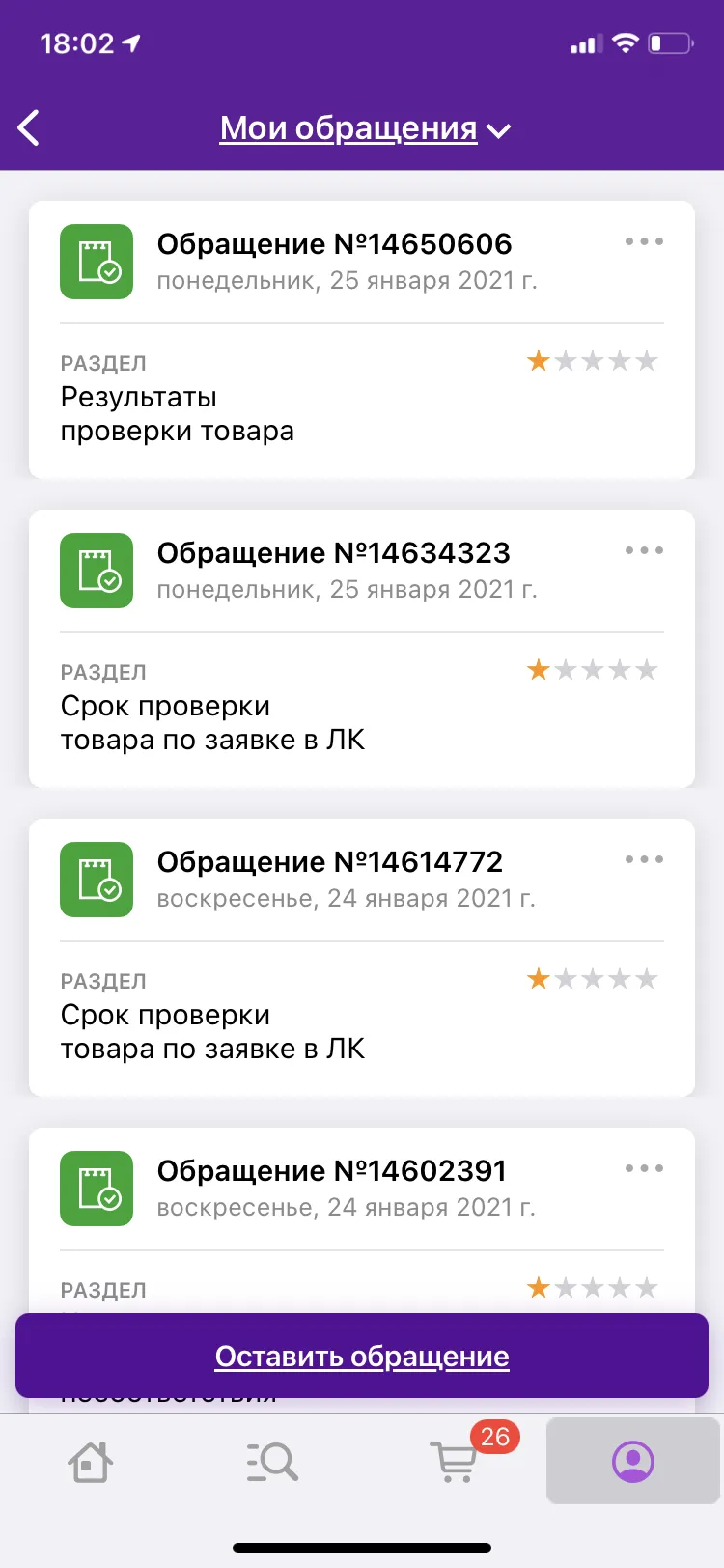Expand the Мои обращения dropdown
This screenshot has height=1568, width=724.
coord(365,128)
